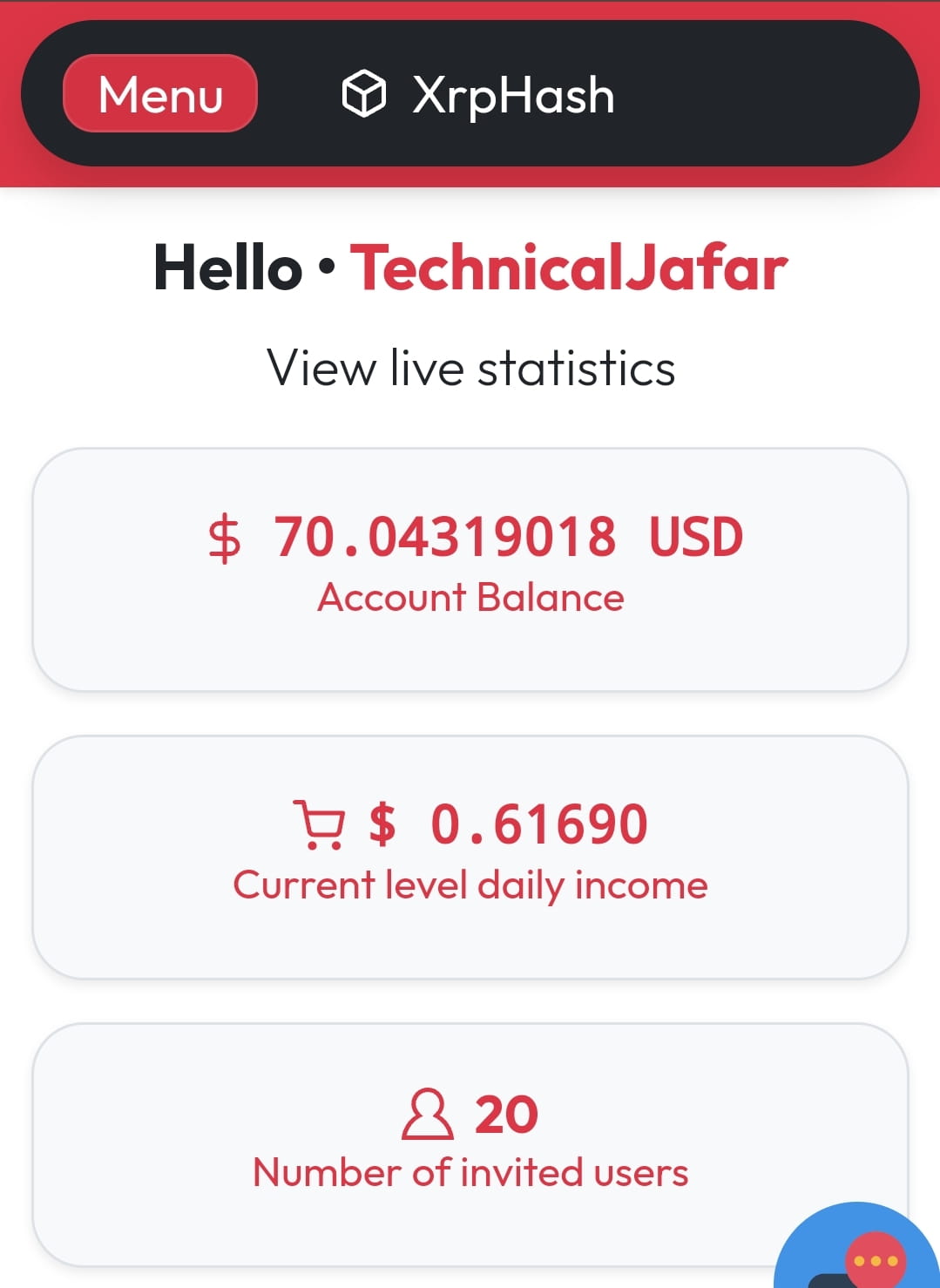Click the dollar sign next to daily income
The image size is (940, 1288).
tap(382, 824)
